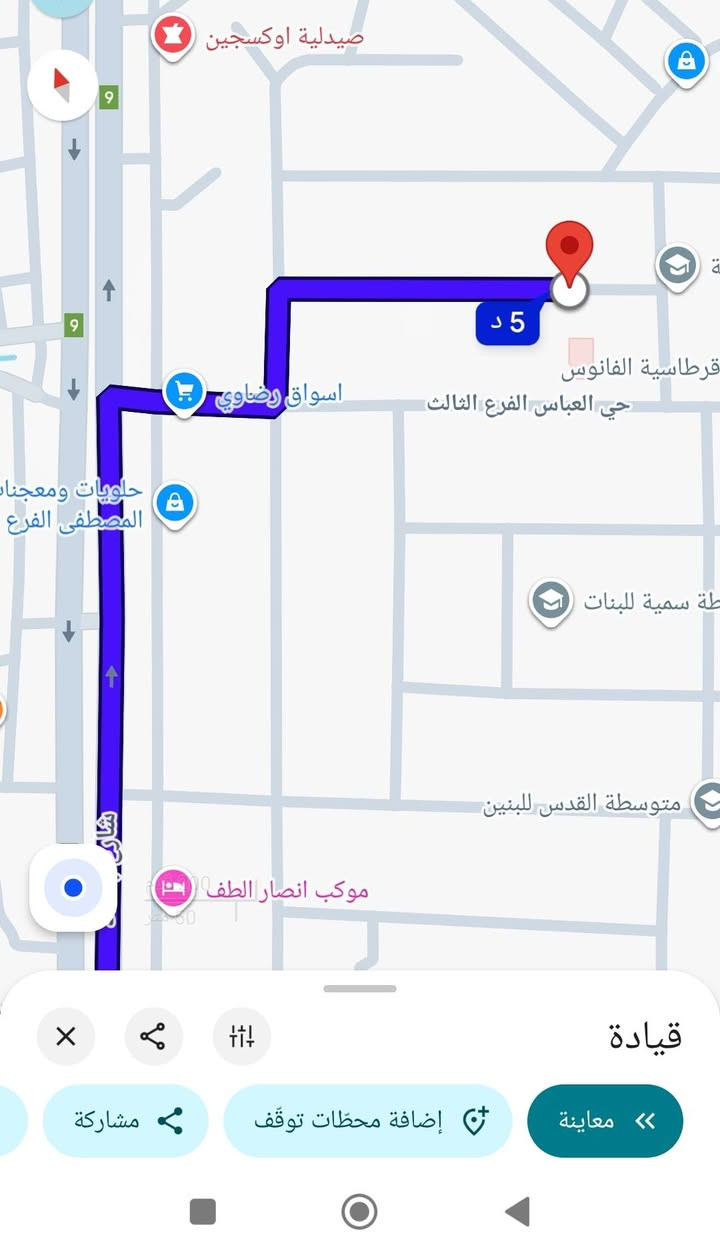The height and width of the screenshot is (1255, 720).
Task: Select إضافة محطات توقّف chip
Action: click(x=367, y=1121)
